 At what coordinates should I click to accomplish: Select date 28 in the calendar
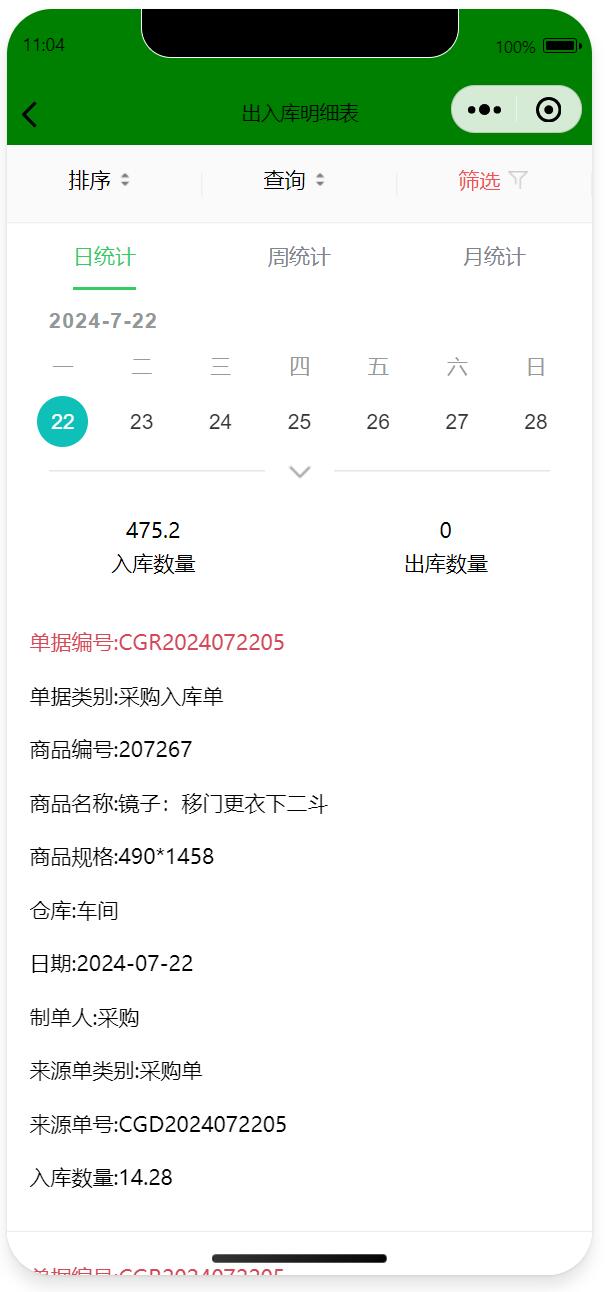pyautogui.click(x=536, y=422)
